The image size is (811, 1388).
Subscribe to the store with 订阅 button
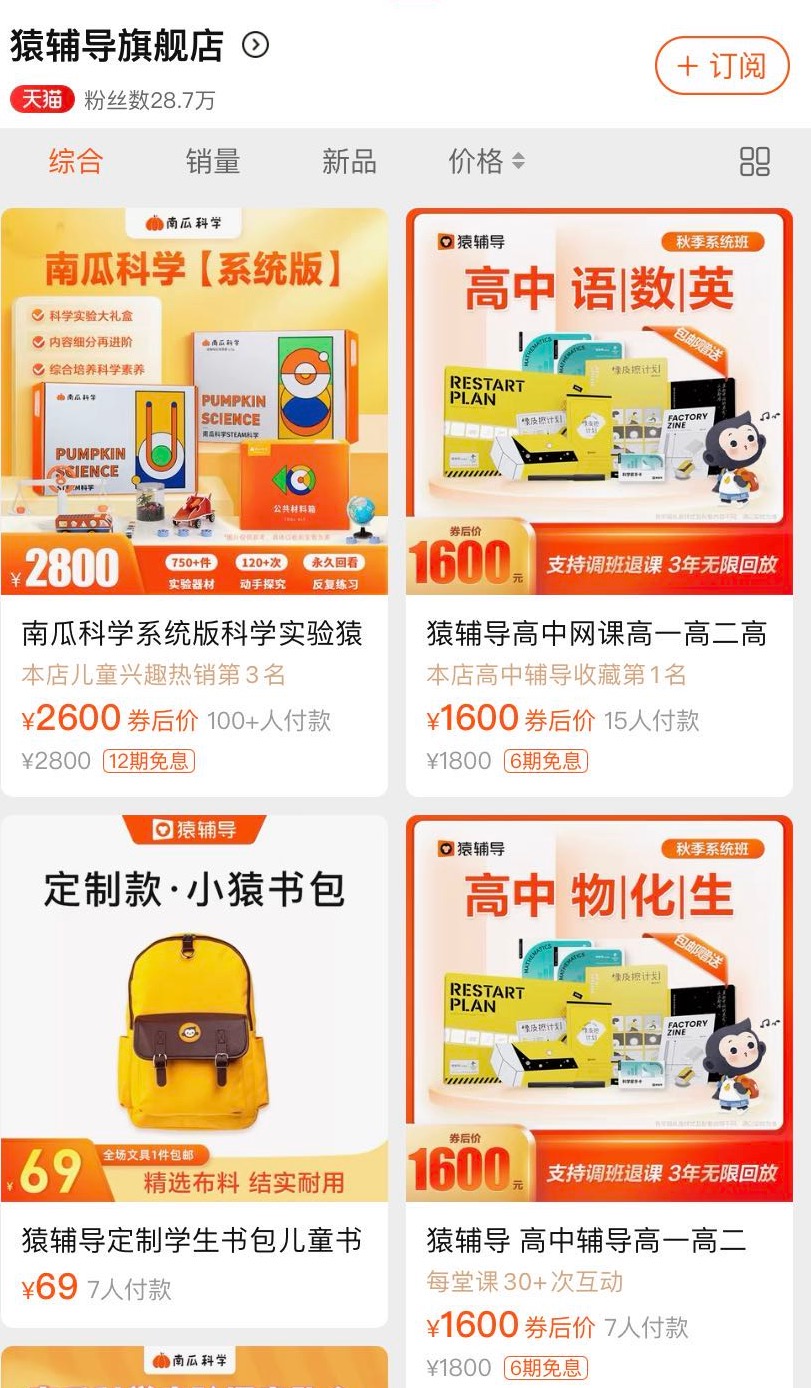(722, 66)
